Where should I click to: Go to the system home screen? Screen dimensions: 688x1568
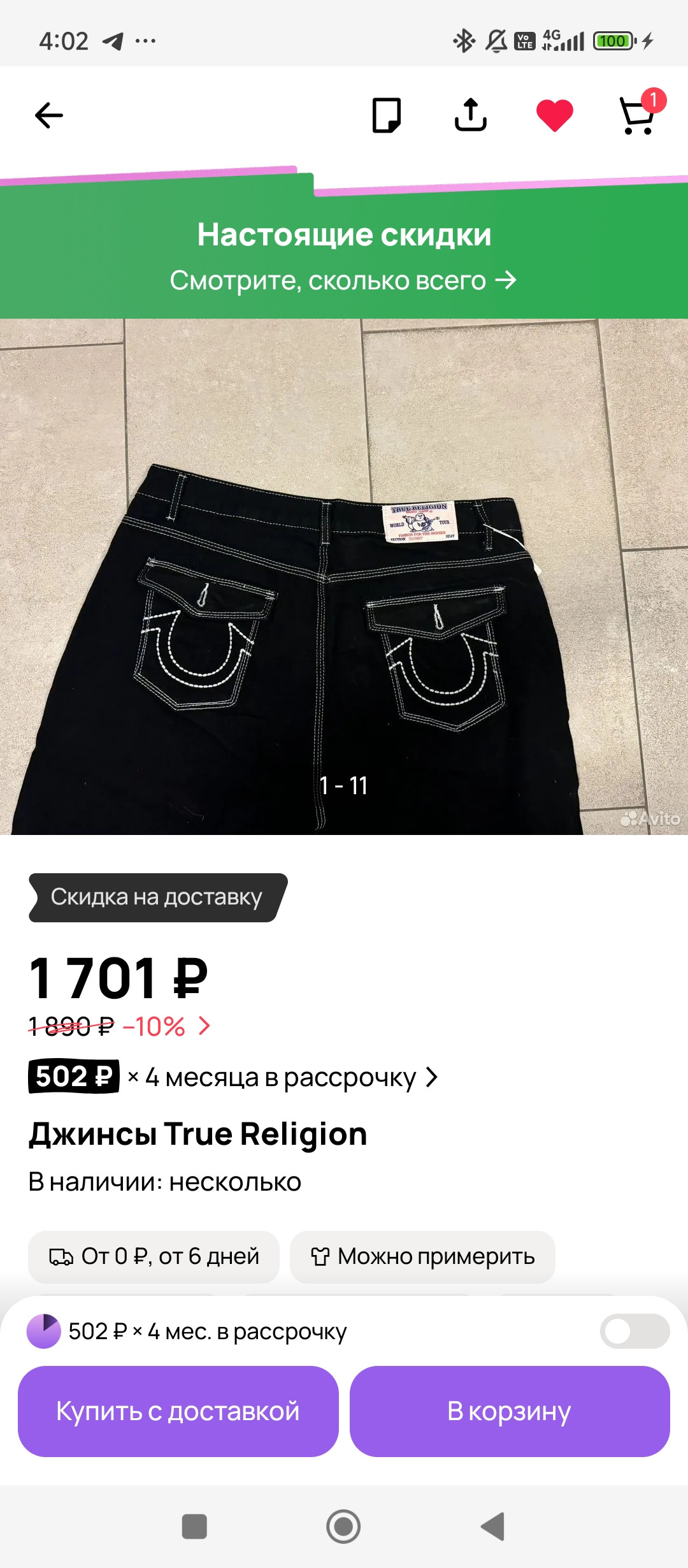343,1527
